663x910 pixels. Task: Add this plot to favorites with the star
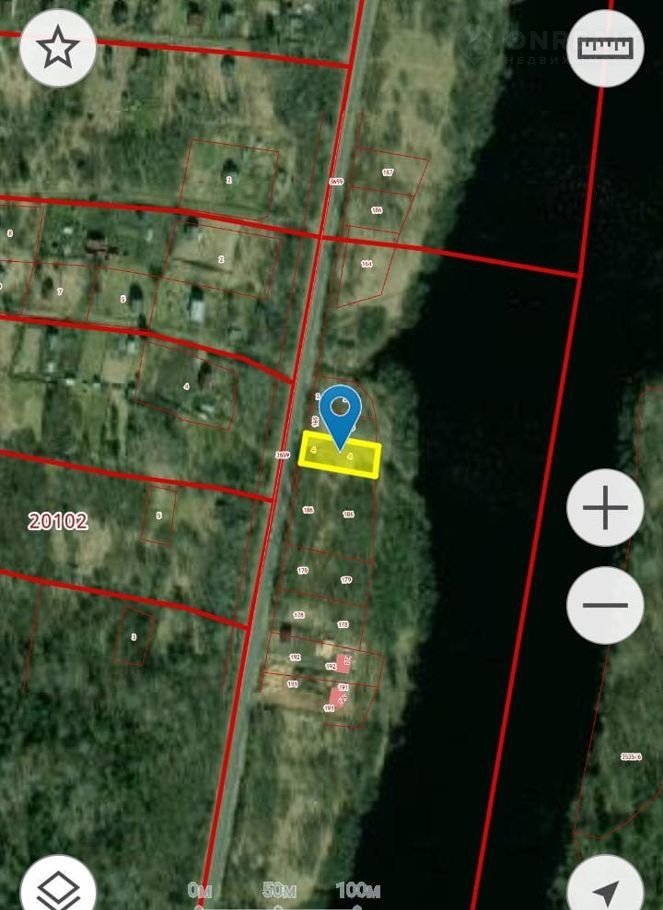(58, 47)
